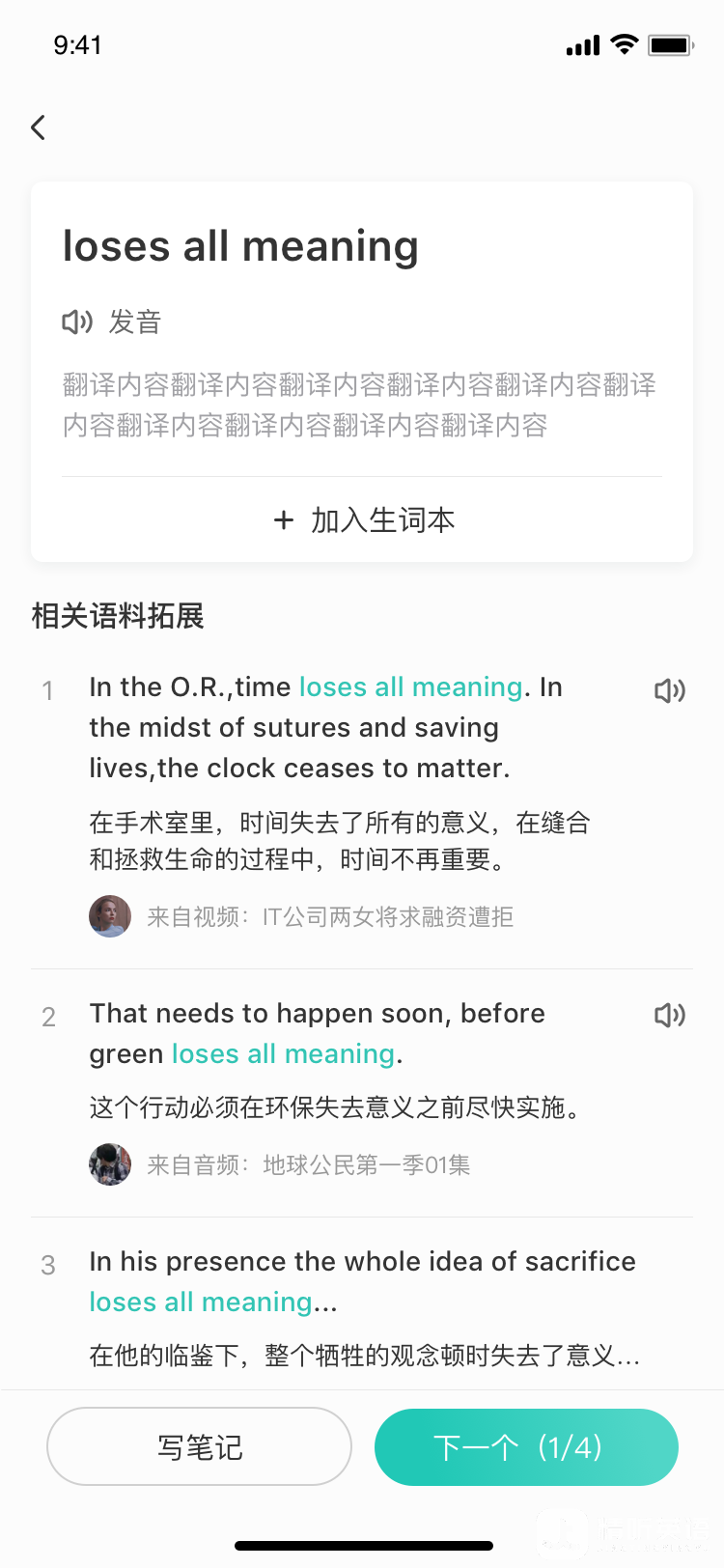Tap 写笔记 to write a note
Viewport: 724px width, 1568px height.
coord(199,1446)
